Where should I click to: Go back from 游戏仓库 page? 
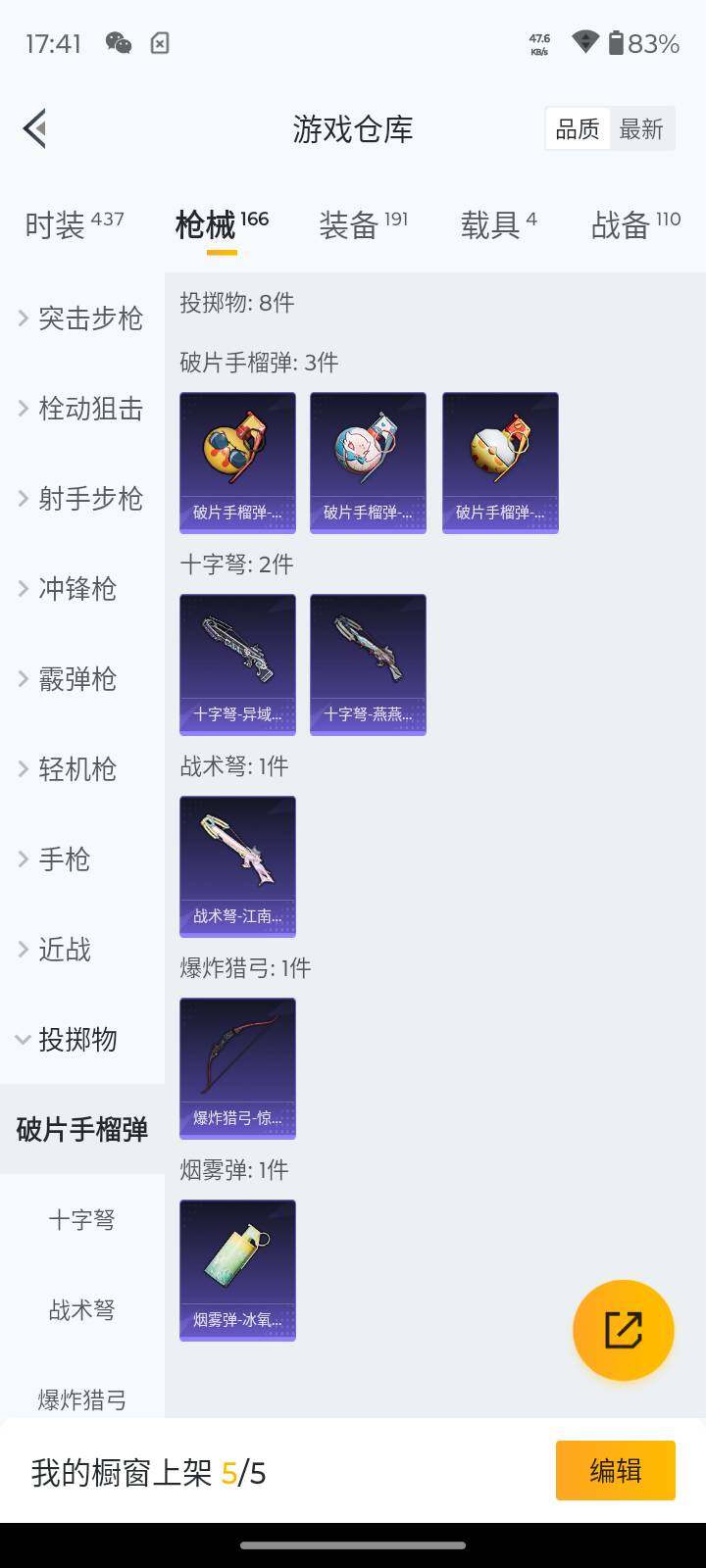pyautogui.click(x=35, y=128)
